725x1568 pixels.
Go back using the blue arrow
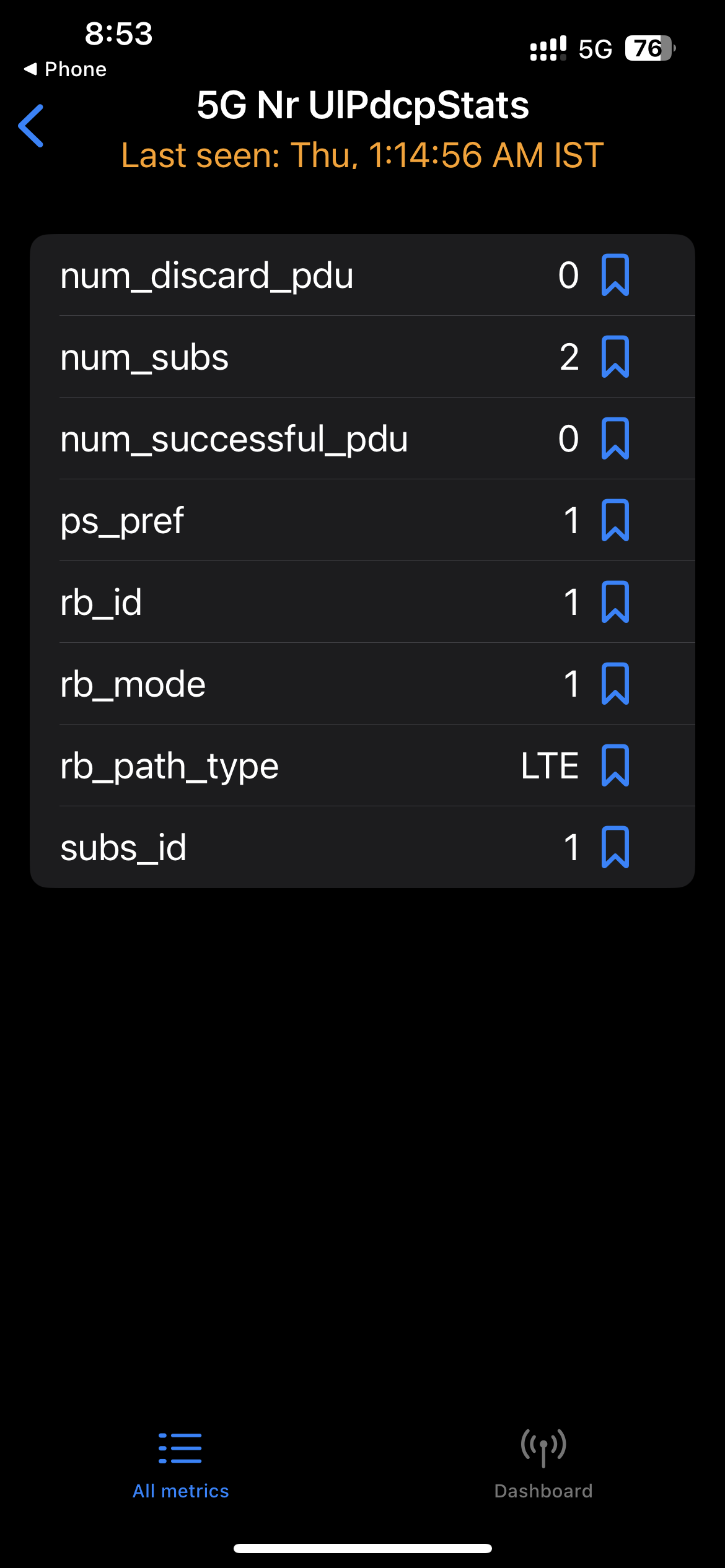pos(31,126)
